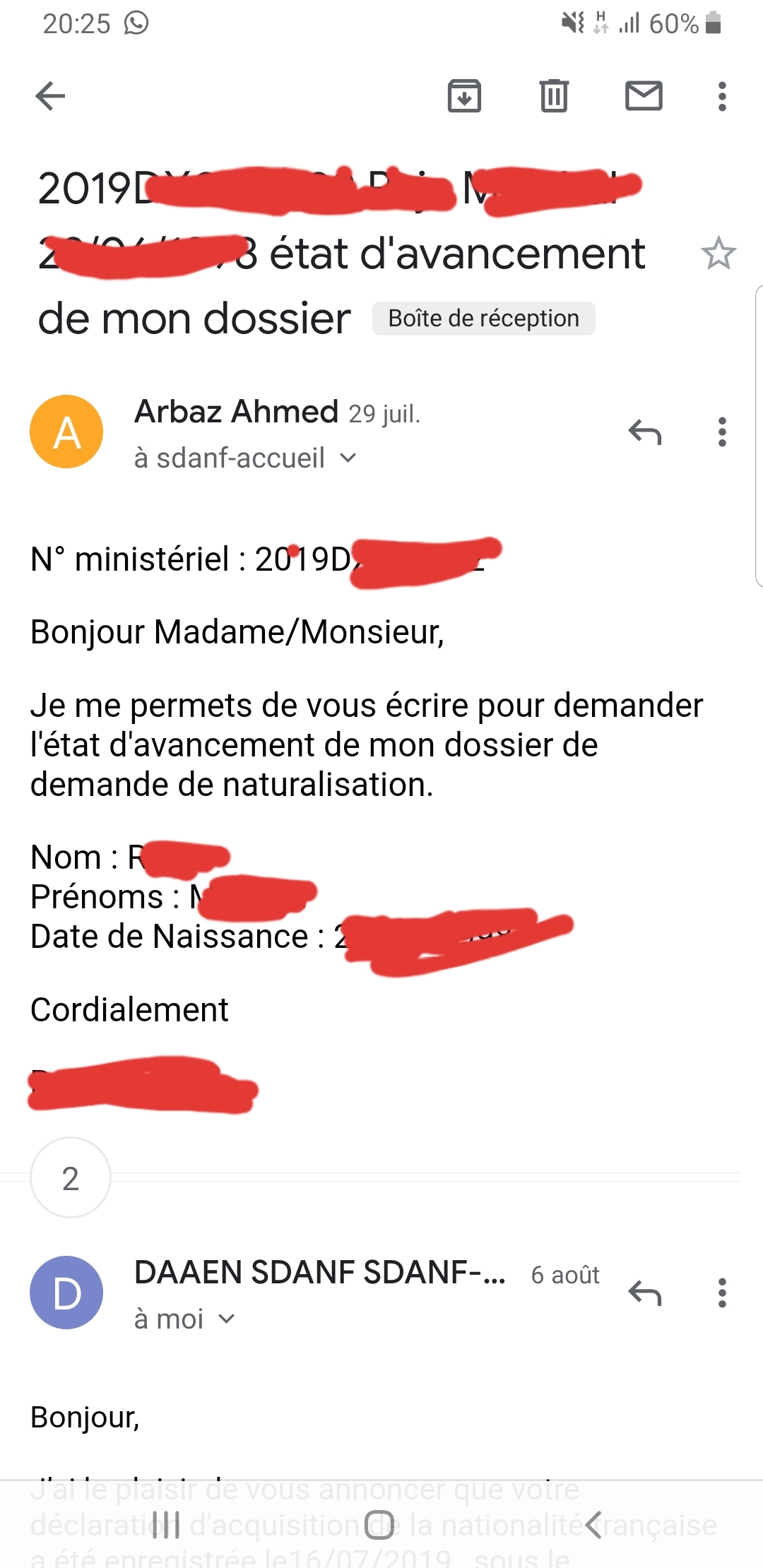Expand the 2 collapsed messages

click(x=71, y=1177)
